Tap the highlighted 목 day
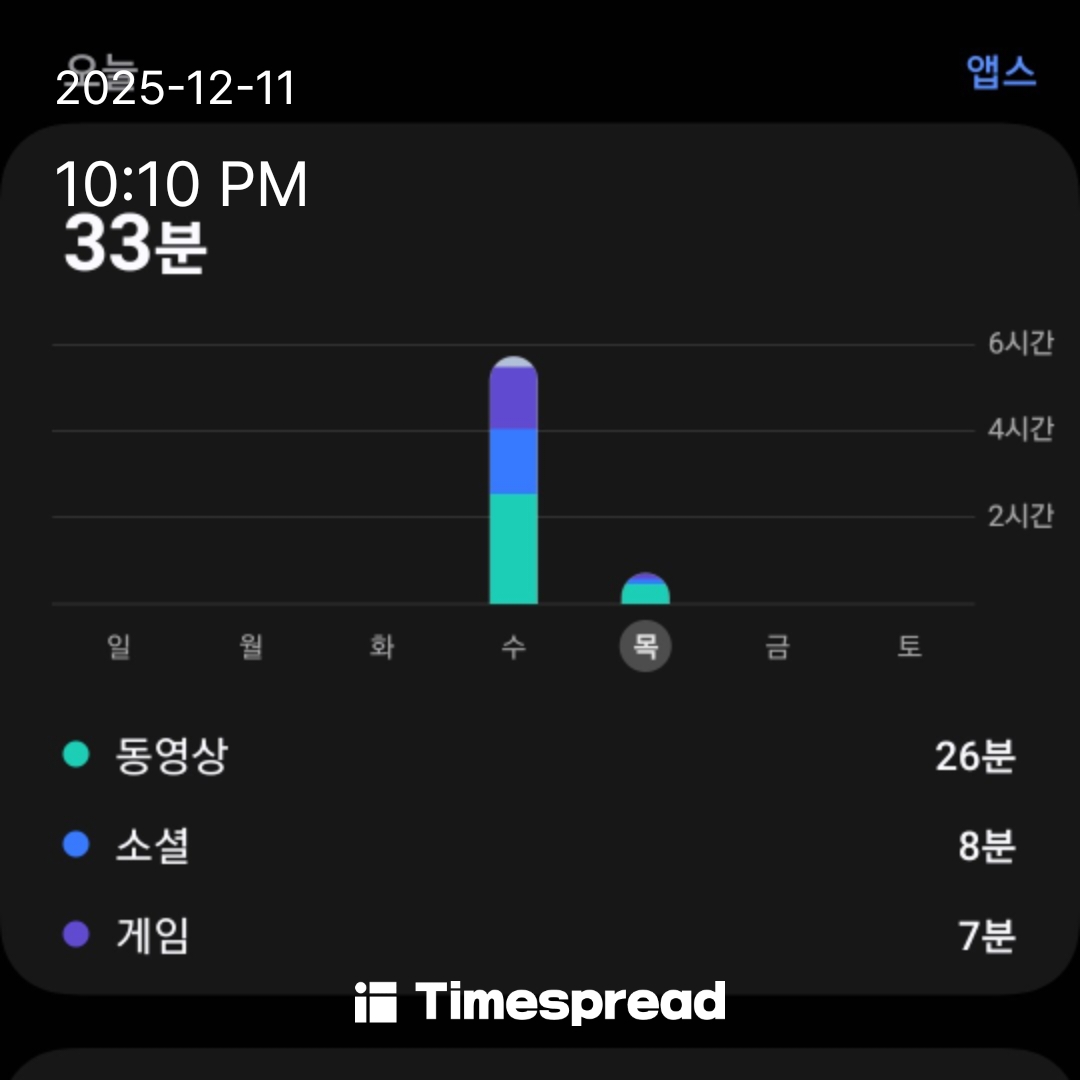Screen dimensions: 1080x1080 click(645, 647)
